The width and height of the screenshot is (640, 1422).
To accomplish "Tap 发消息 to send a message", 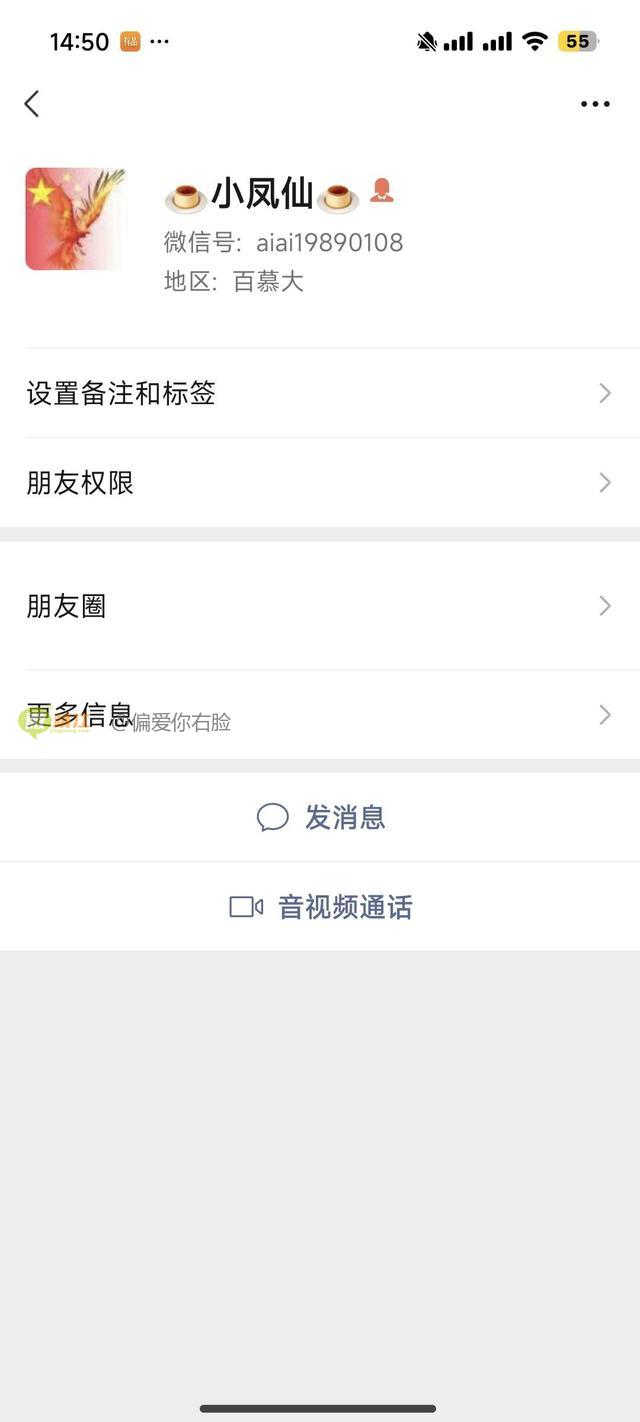I will click(322, 817).
